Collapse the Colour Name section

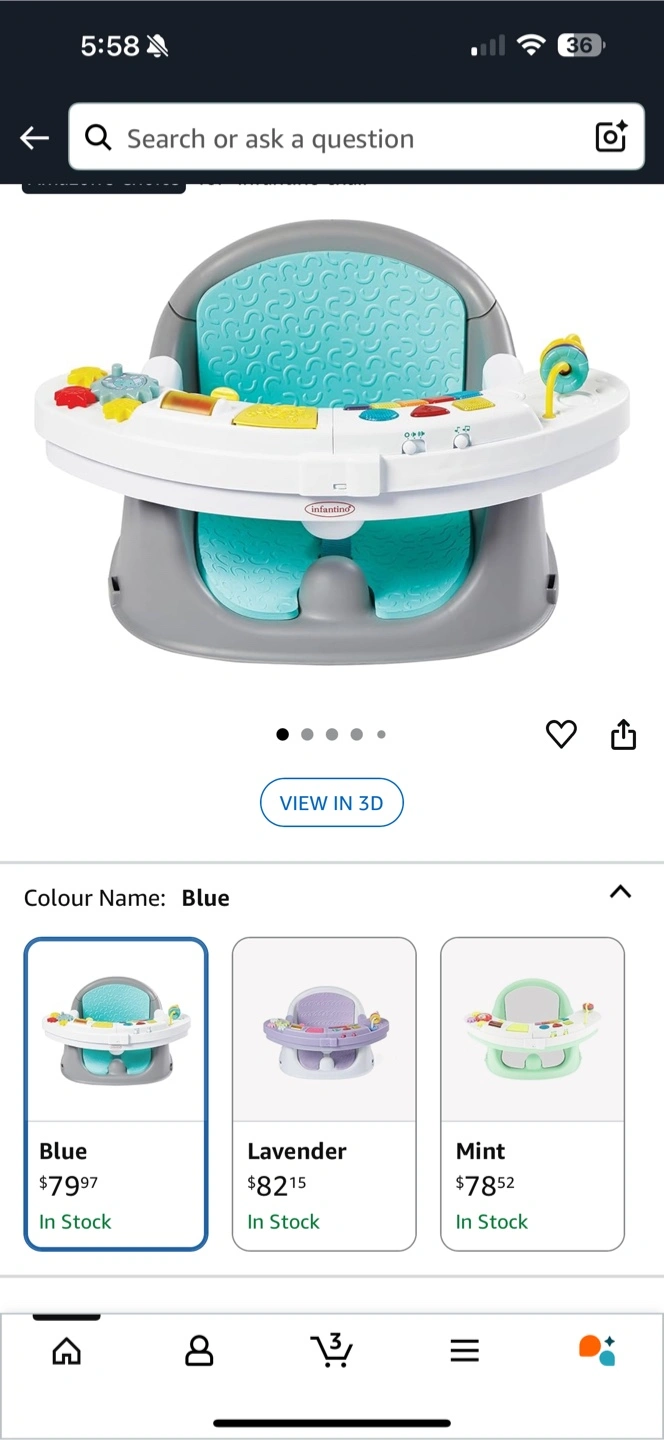(x=620, y=892)
